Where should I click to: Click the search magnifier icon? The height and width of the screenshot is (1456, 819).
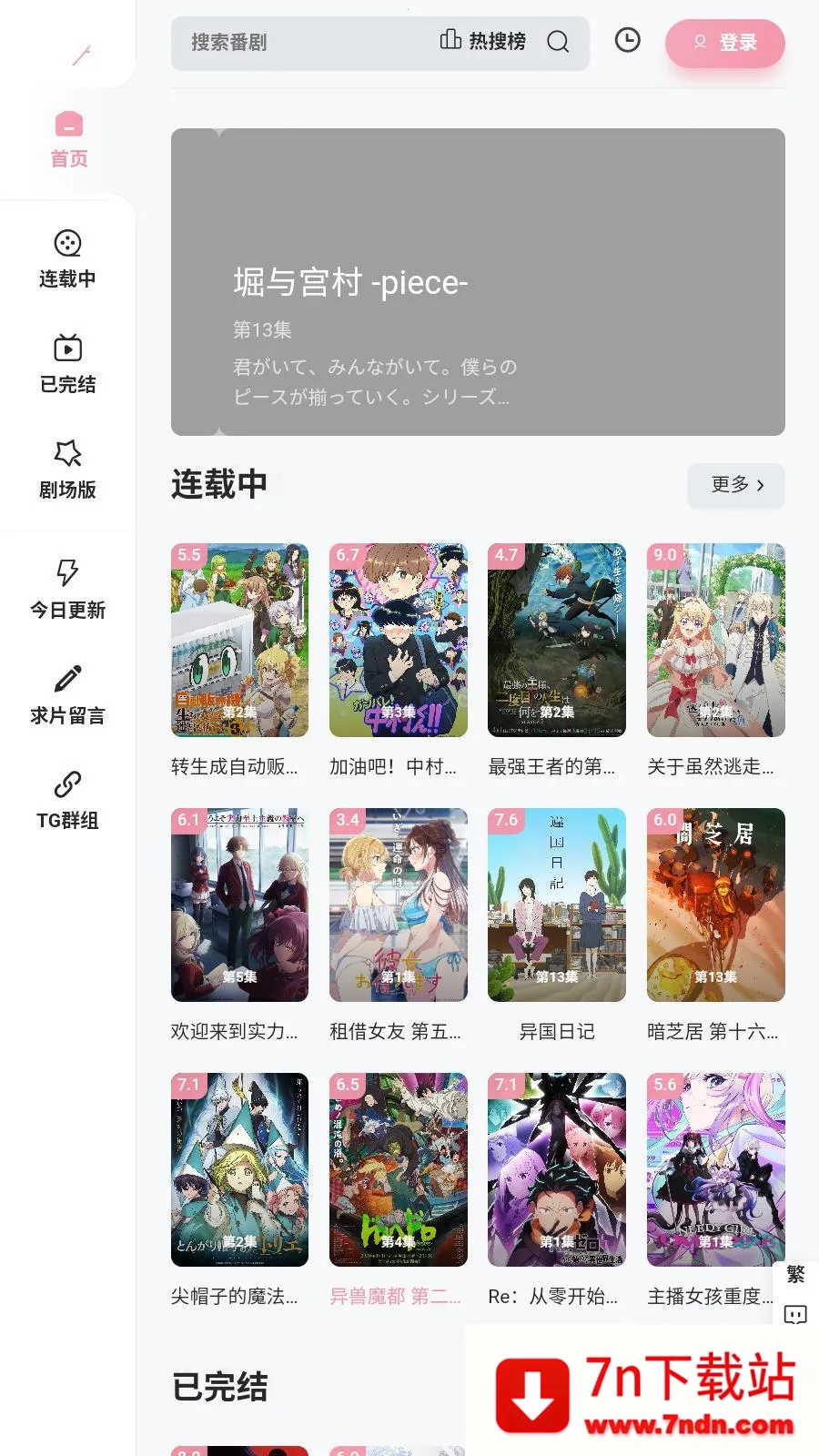point(556,42)
